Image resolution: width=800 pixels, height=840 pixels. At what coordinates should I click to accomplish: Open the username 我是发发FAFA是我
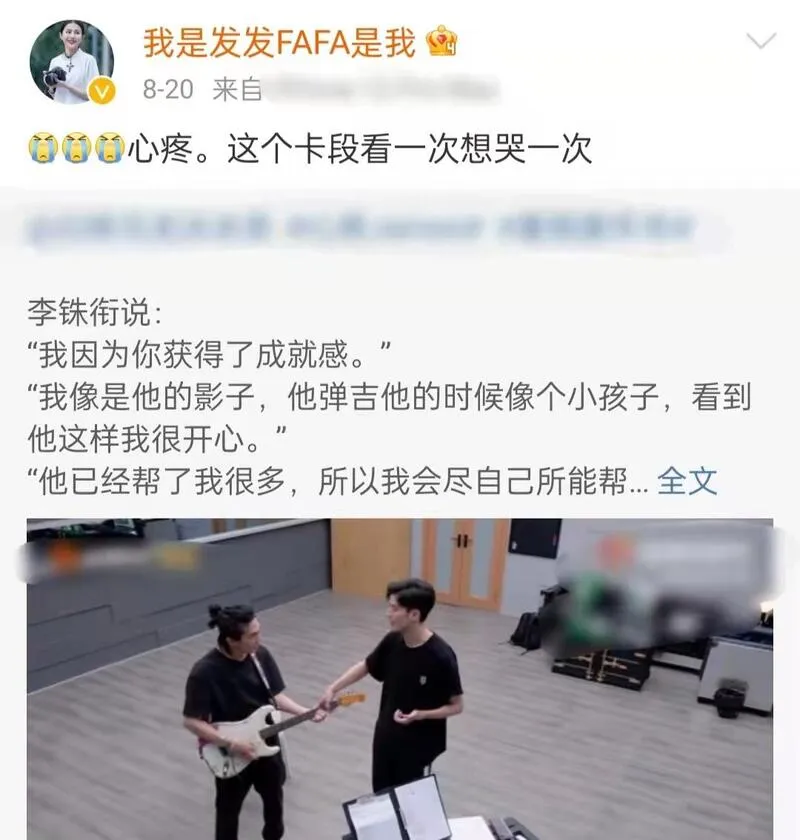coord(279,42)
